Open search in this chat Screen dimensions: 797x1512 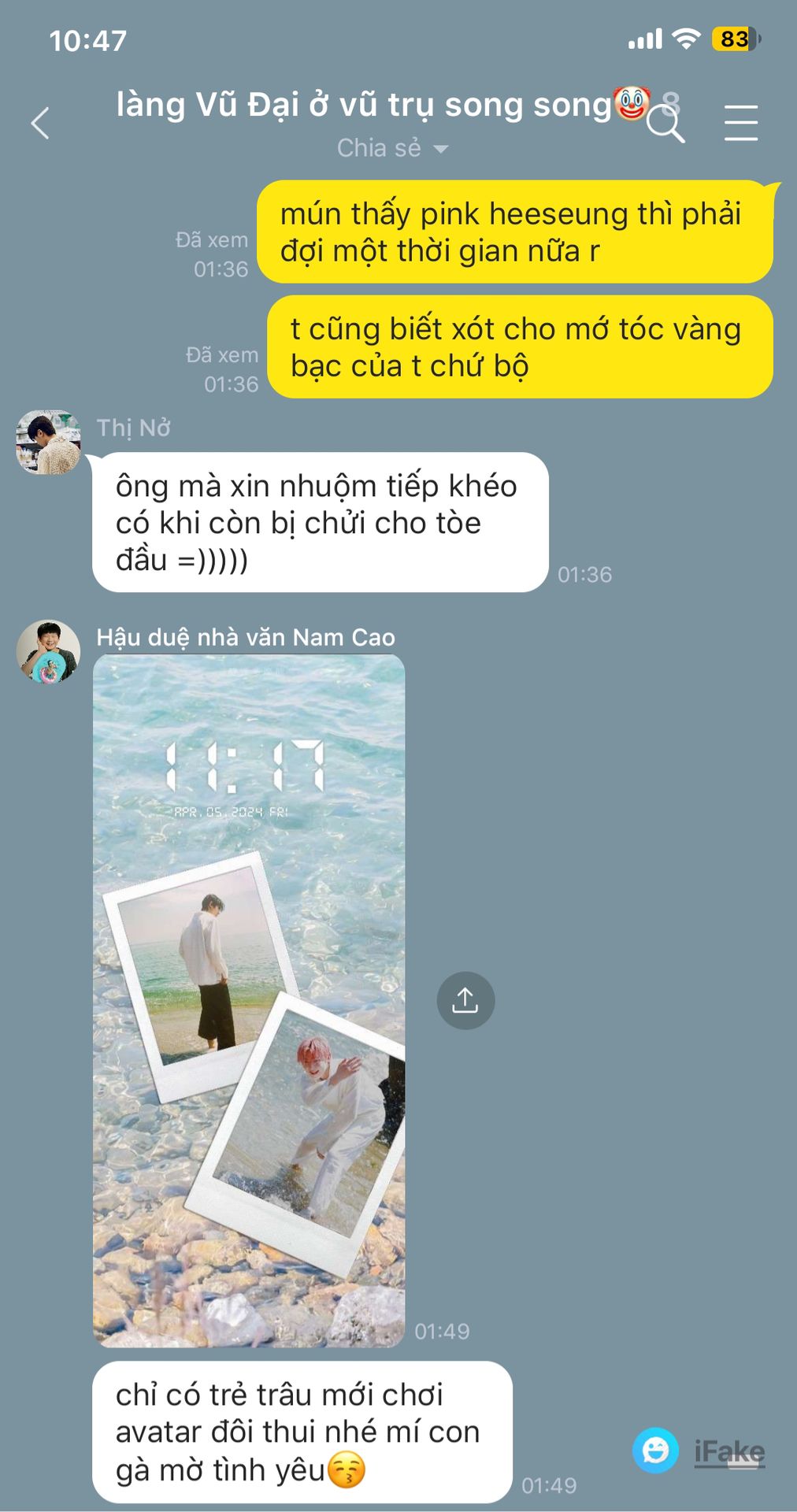(665, 124)
